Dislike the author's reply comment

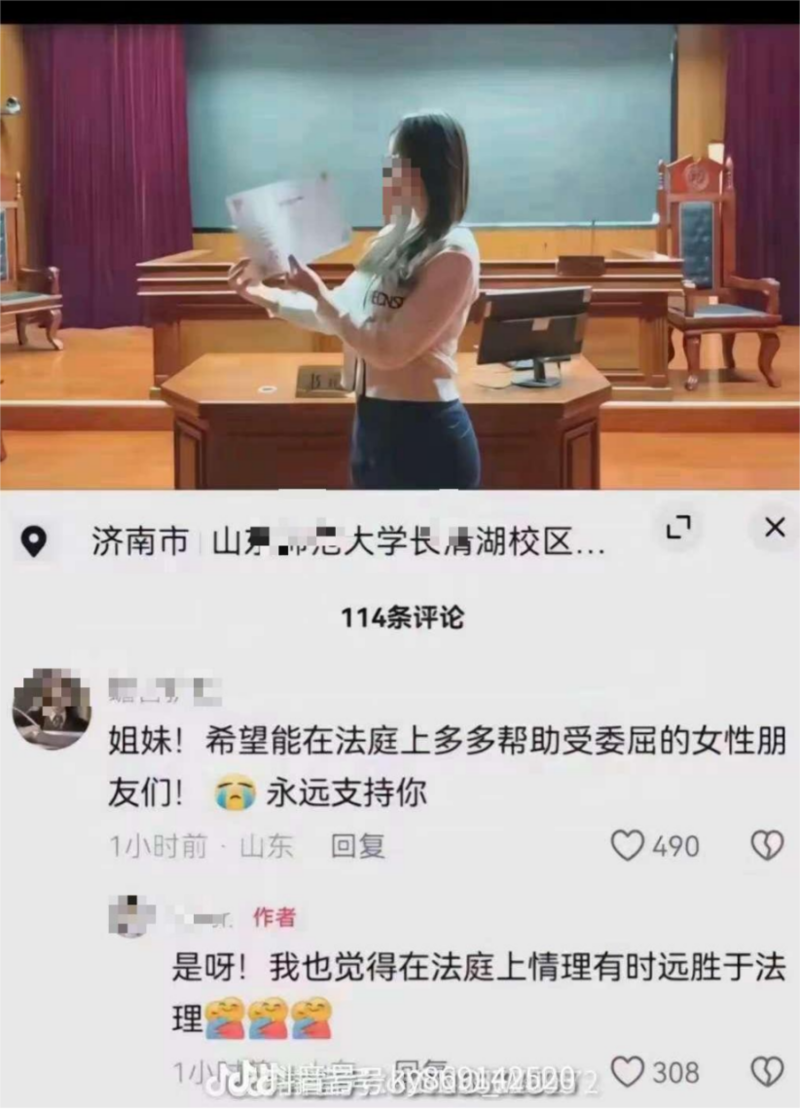(767, 1073)
